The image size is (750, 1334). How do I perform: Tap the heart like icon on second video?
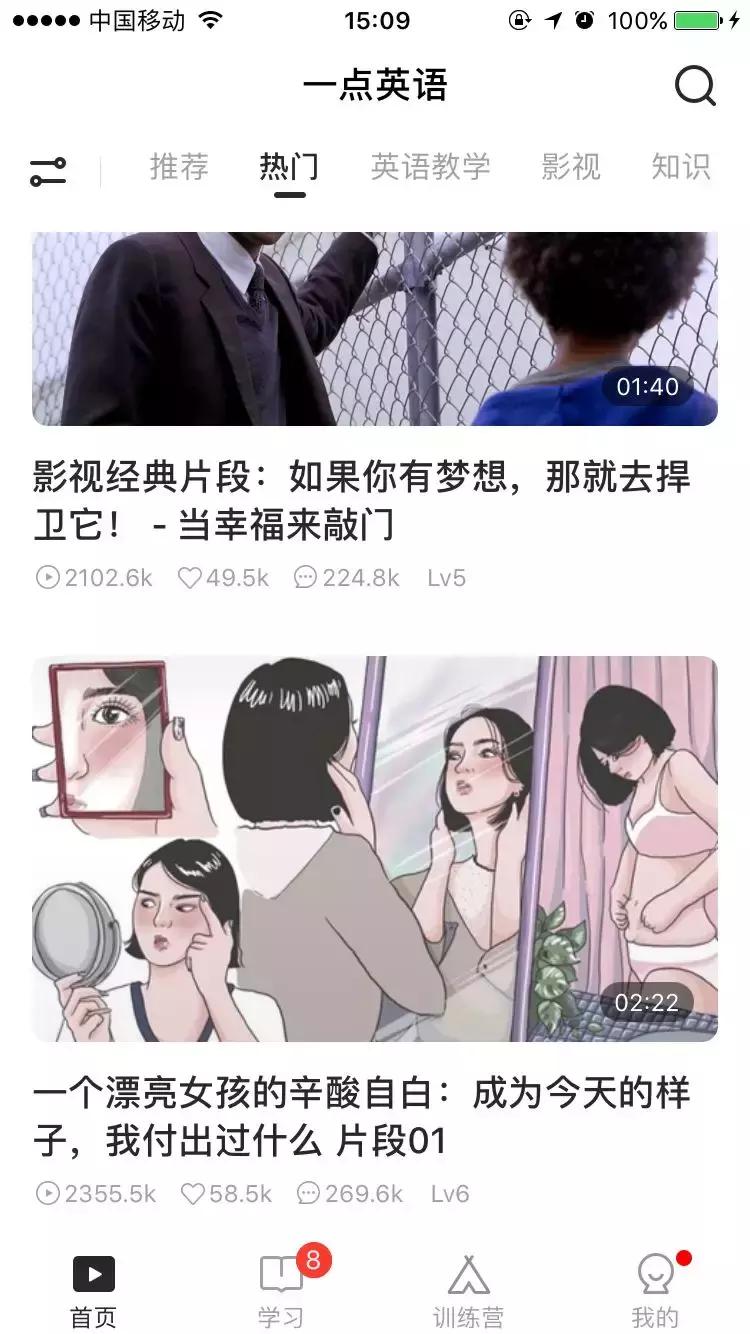pyautogui.click(x=192, y=1193)
